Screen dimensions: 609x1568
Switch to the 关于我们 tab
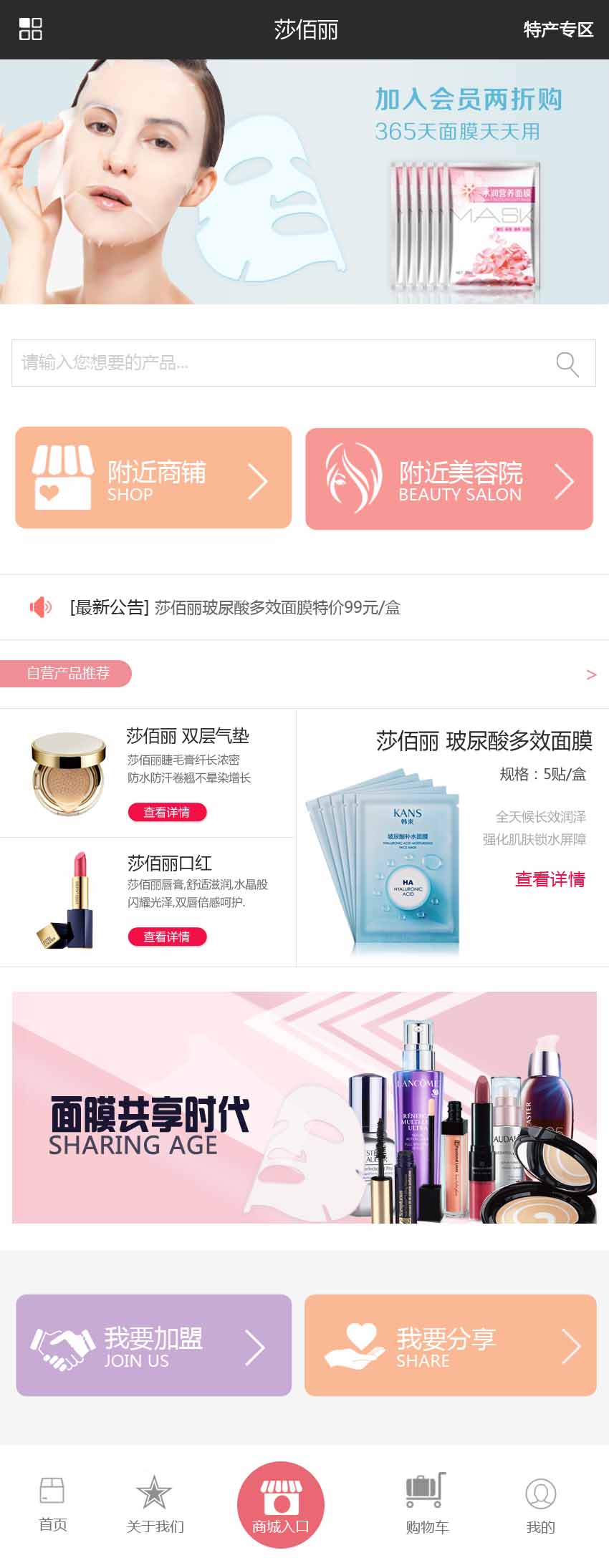click(155, 1504)
